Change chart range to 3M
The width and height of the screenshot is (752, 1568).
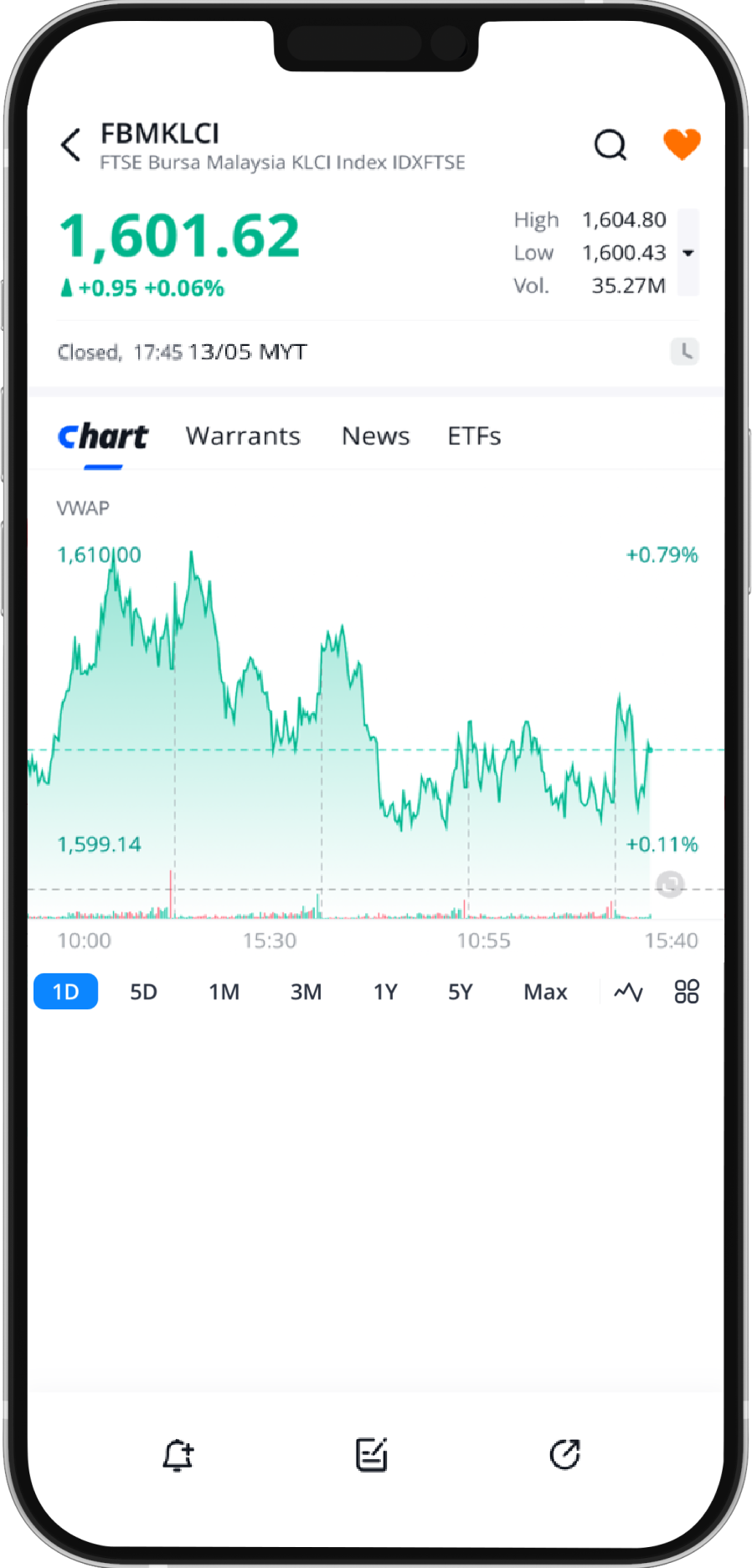[306, 992]
